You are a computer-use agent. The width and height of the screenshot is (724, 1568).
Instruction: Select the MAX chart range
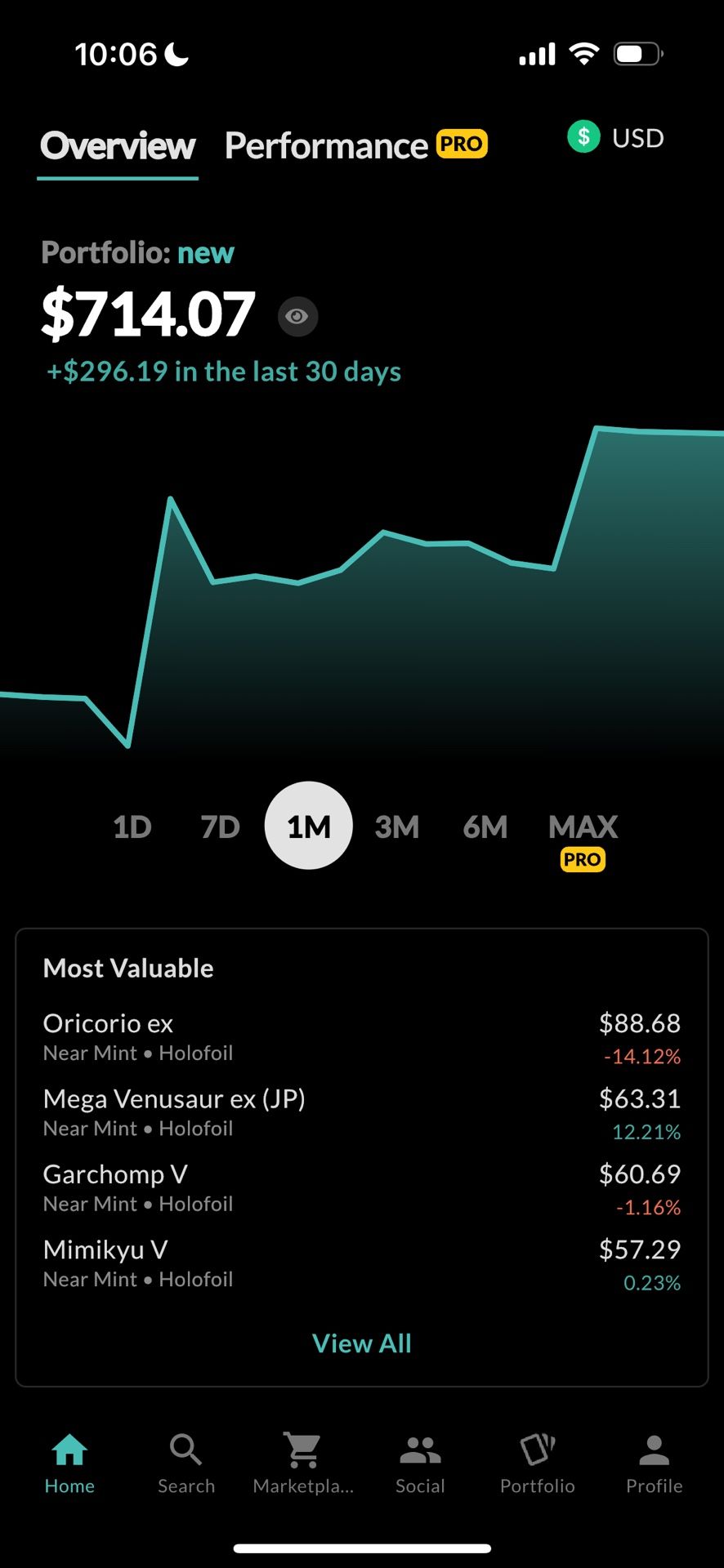pyautogui.click(x=583, y=827)
